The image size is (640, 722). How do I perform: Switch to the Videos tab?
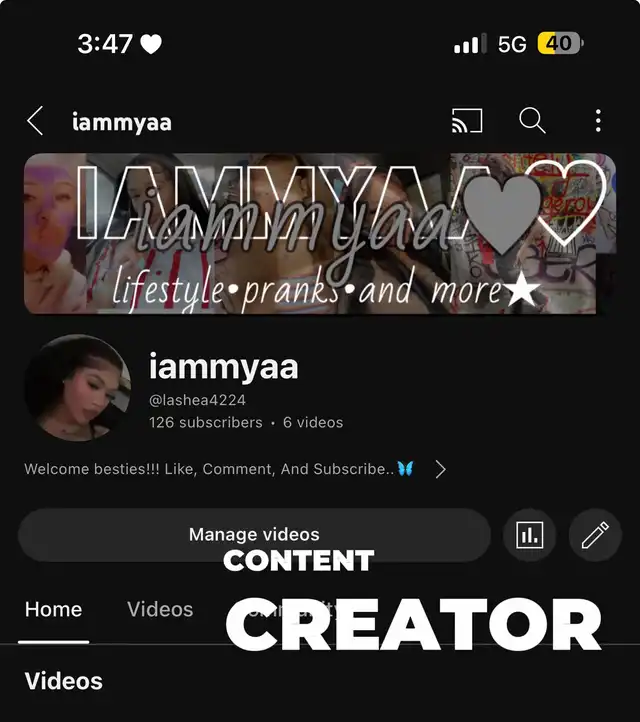pyautogui.click(x=160, y=609)
